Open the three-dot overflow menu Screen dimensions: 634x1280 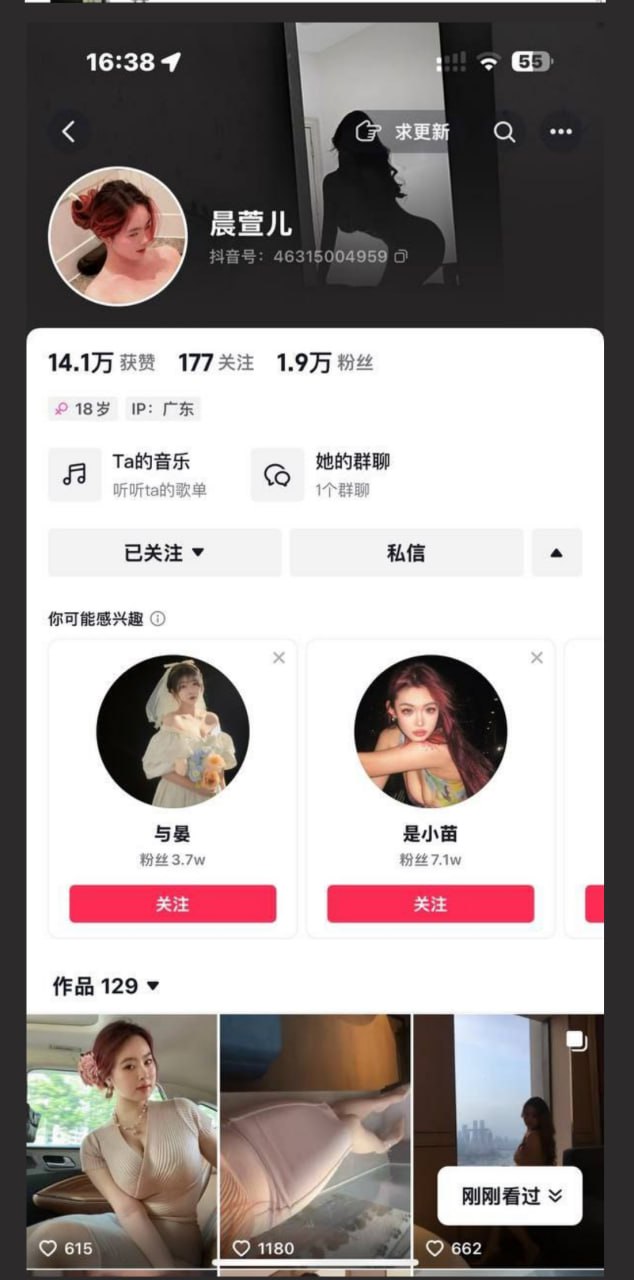[560, 132]
